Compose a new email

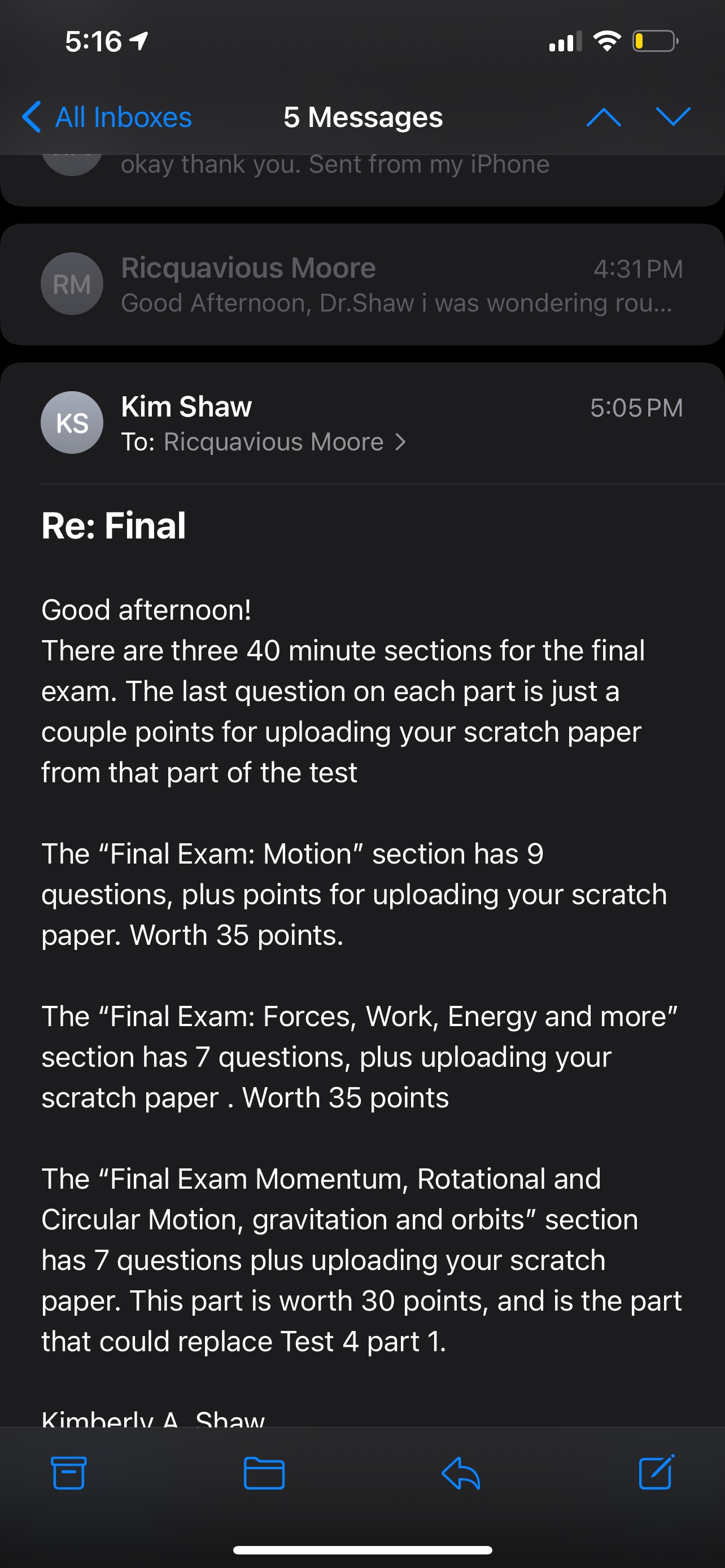656,1473
